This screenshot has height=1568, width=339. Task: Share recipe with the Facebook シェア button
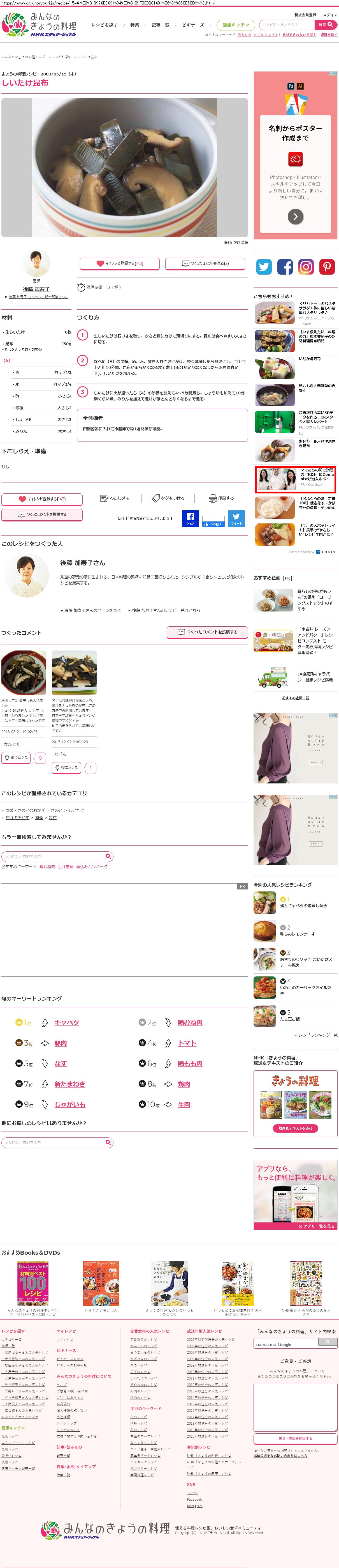pyautogui.click(x=190, y=519)
